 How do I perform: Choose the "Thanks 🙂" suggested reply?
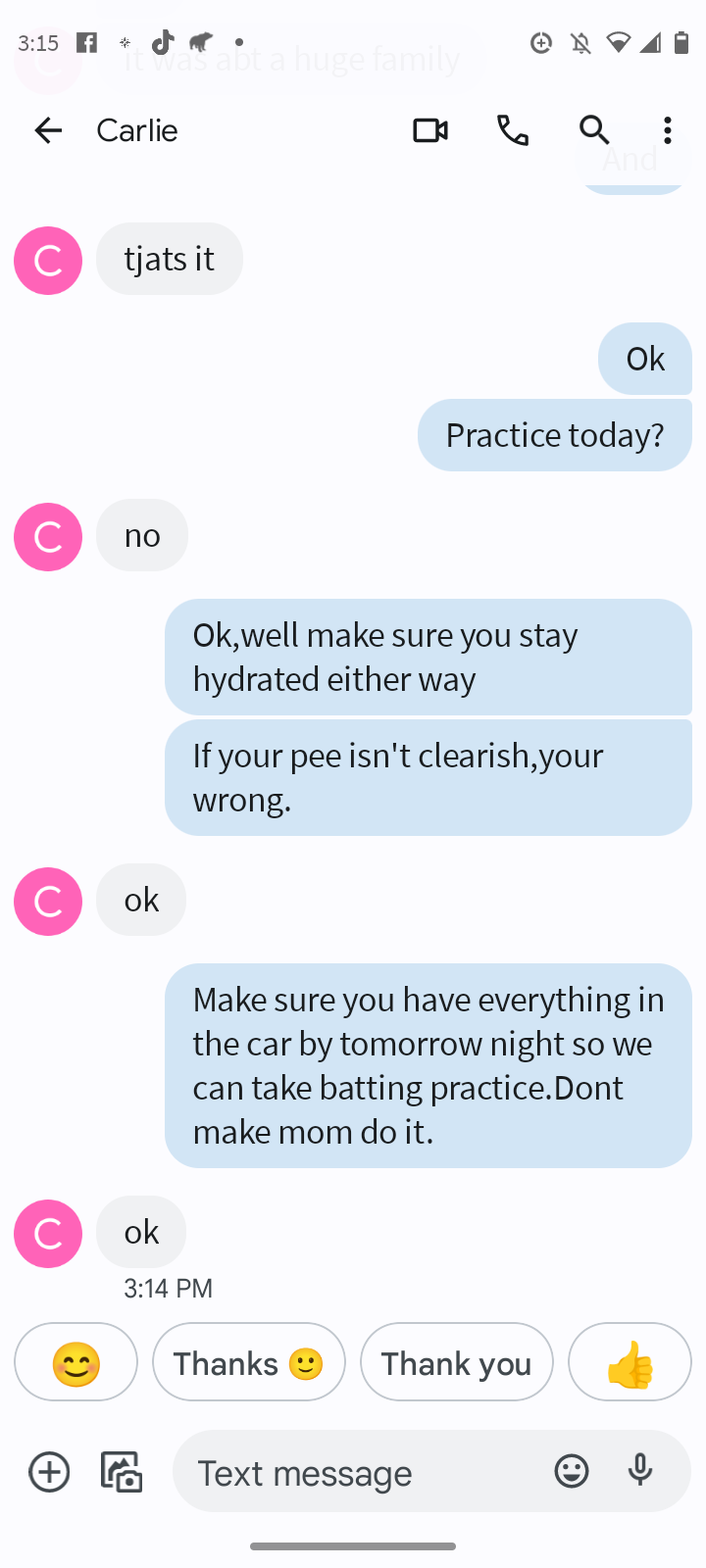[248, 1362]
